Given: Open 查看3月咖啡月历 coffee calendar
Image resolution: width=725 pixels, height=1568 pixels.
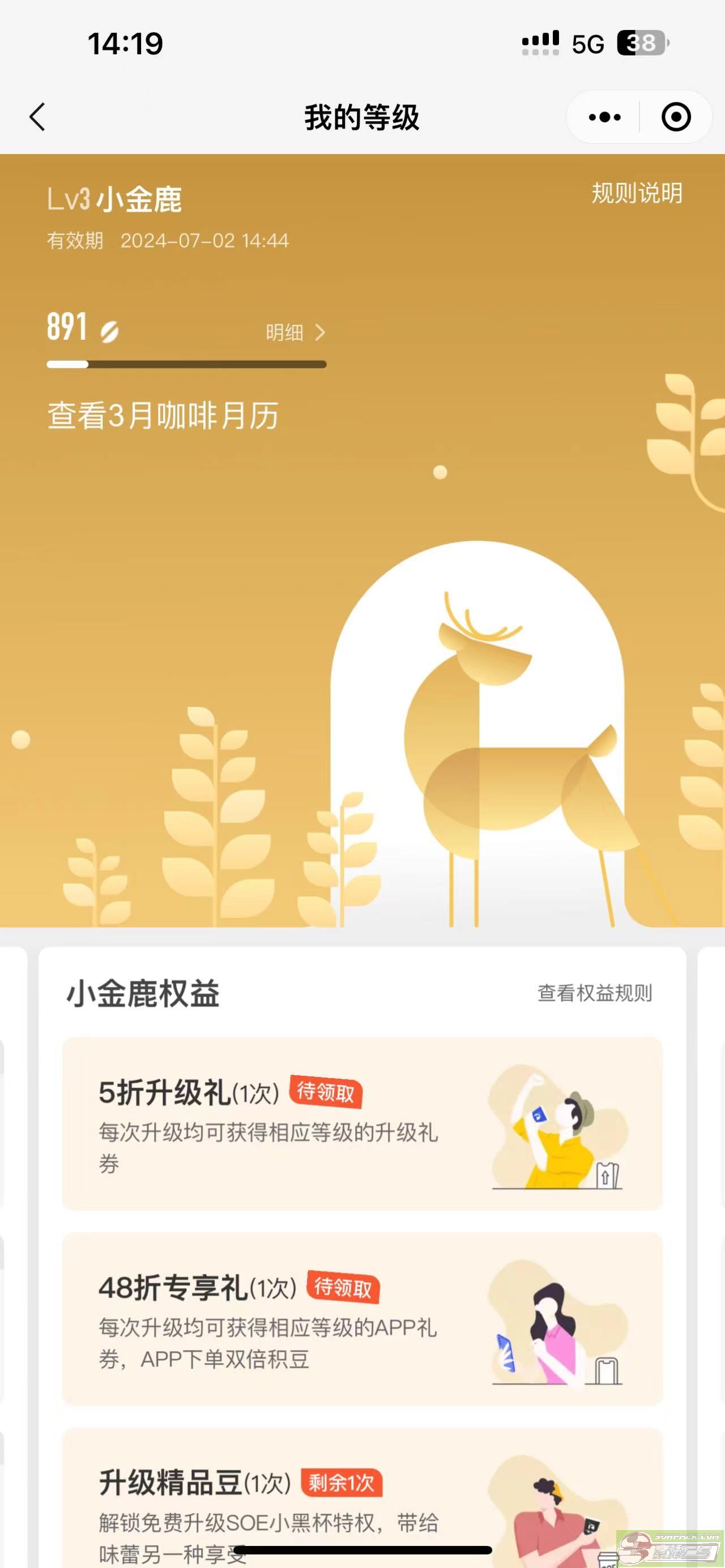Looking at the screenshot, I should point(163,416).
